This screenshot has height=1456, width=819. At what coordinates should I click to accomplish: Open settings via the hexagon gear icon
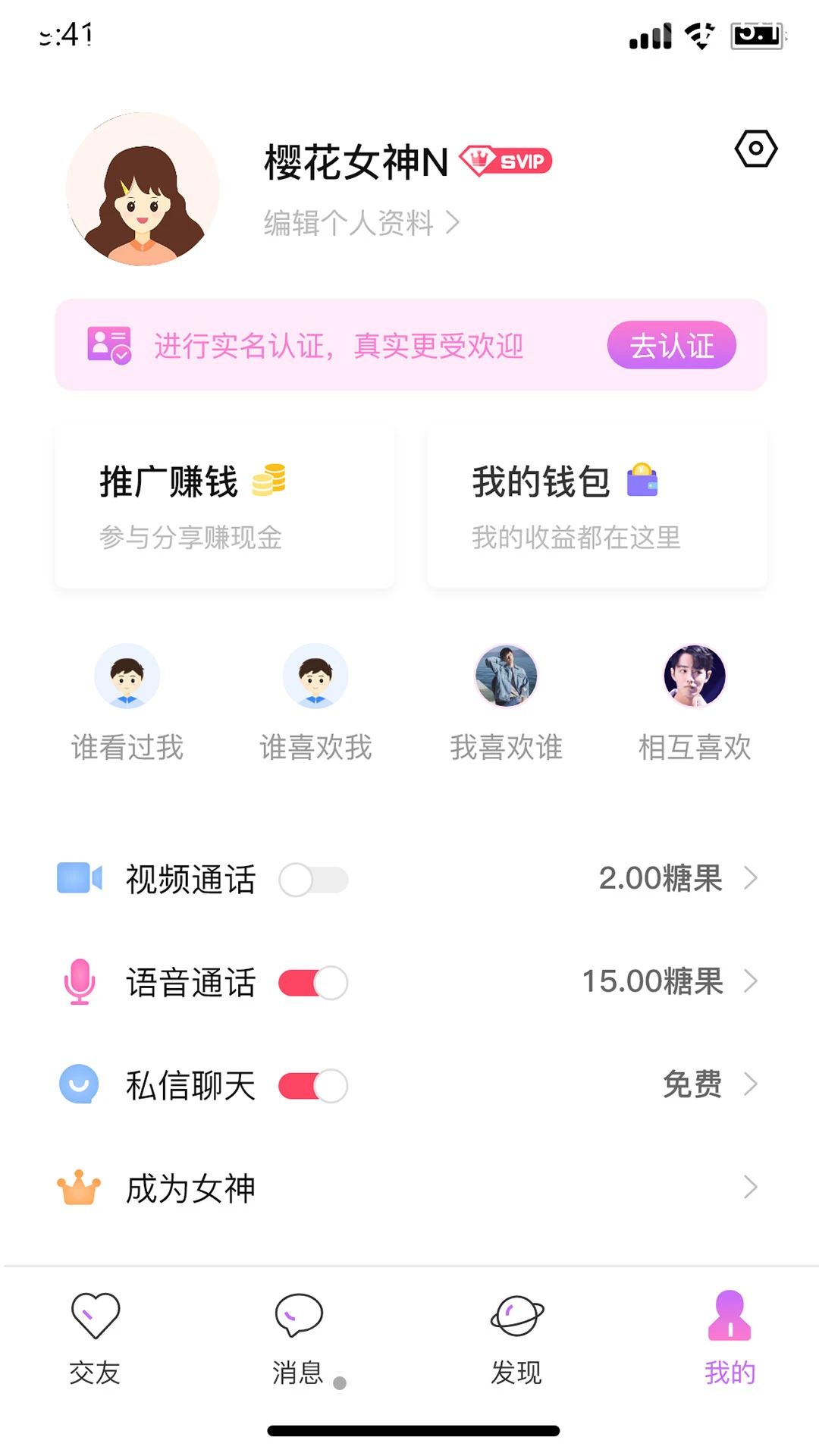755,149
